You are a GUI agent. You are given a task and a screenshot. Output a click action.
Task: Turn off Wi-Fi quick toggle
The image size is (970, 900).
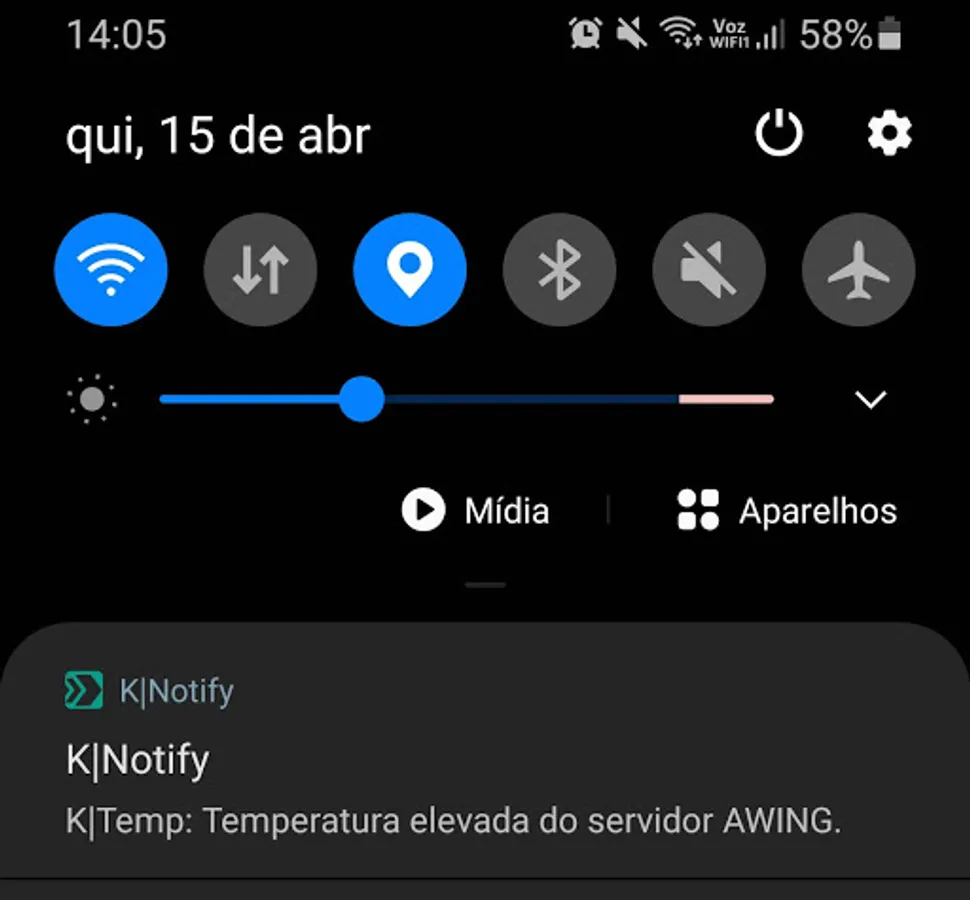[111, 270]
